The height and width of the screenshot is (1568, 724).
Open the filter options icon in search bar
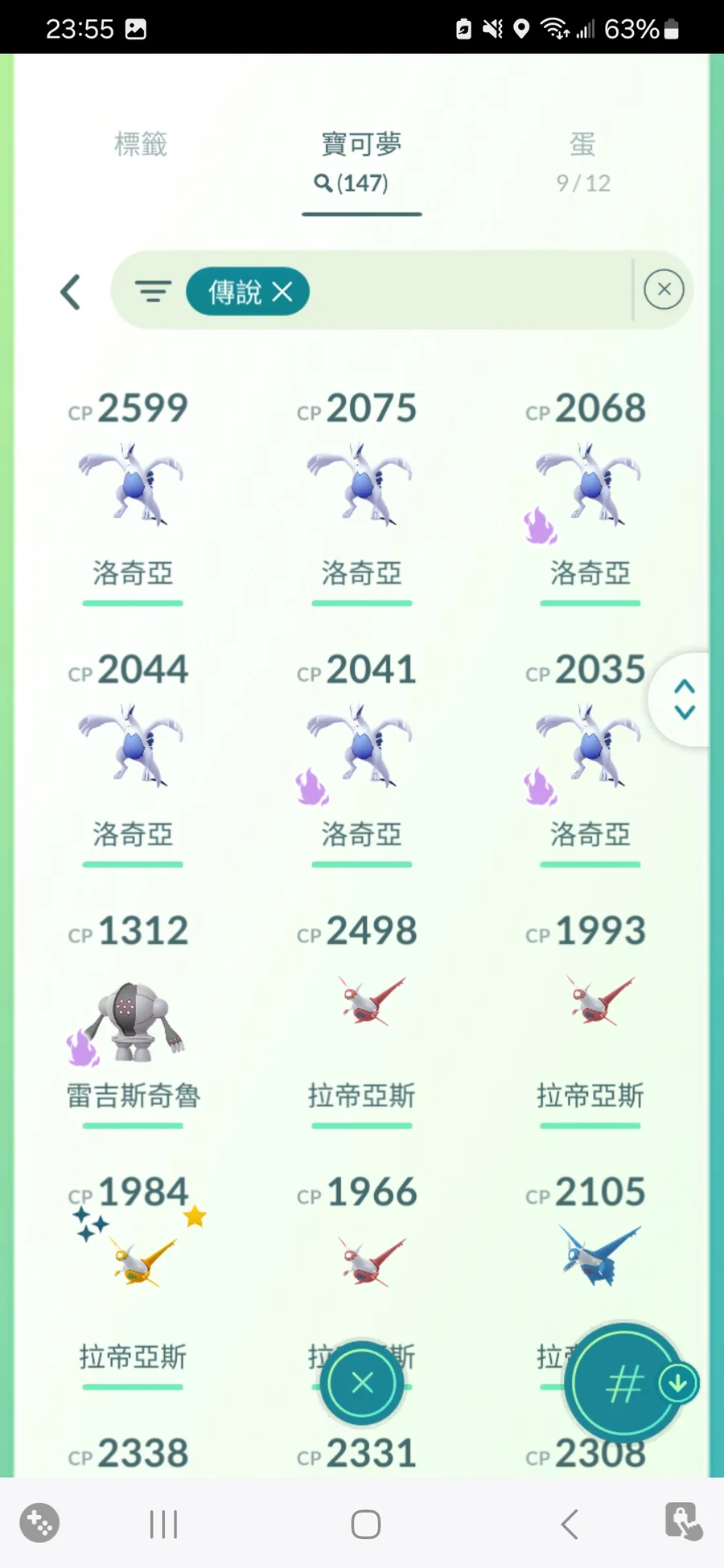[x=153, y=291]
